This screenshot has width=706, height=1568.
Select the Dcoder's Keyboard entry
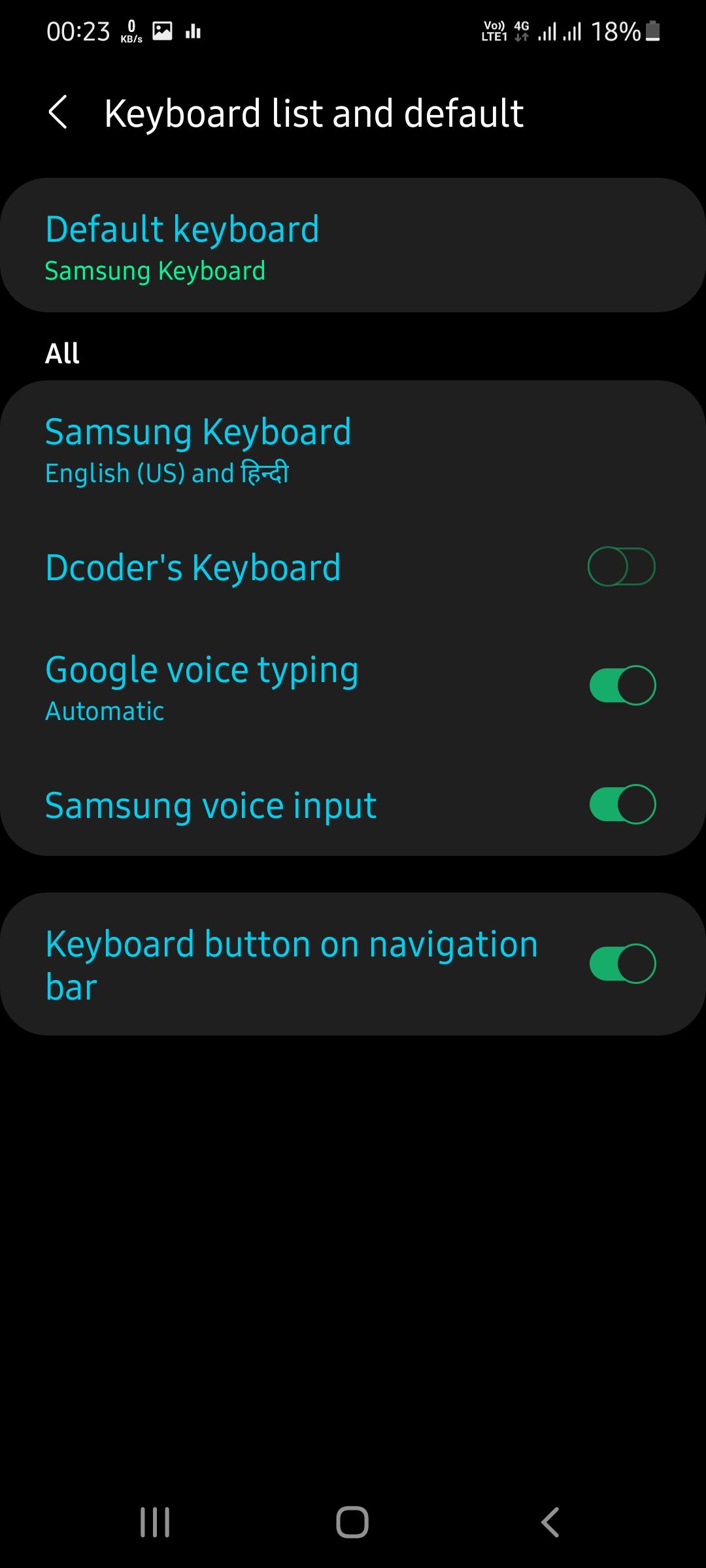(x=193, y=566)
